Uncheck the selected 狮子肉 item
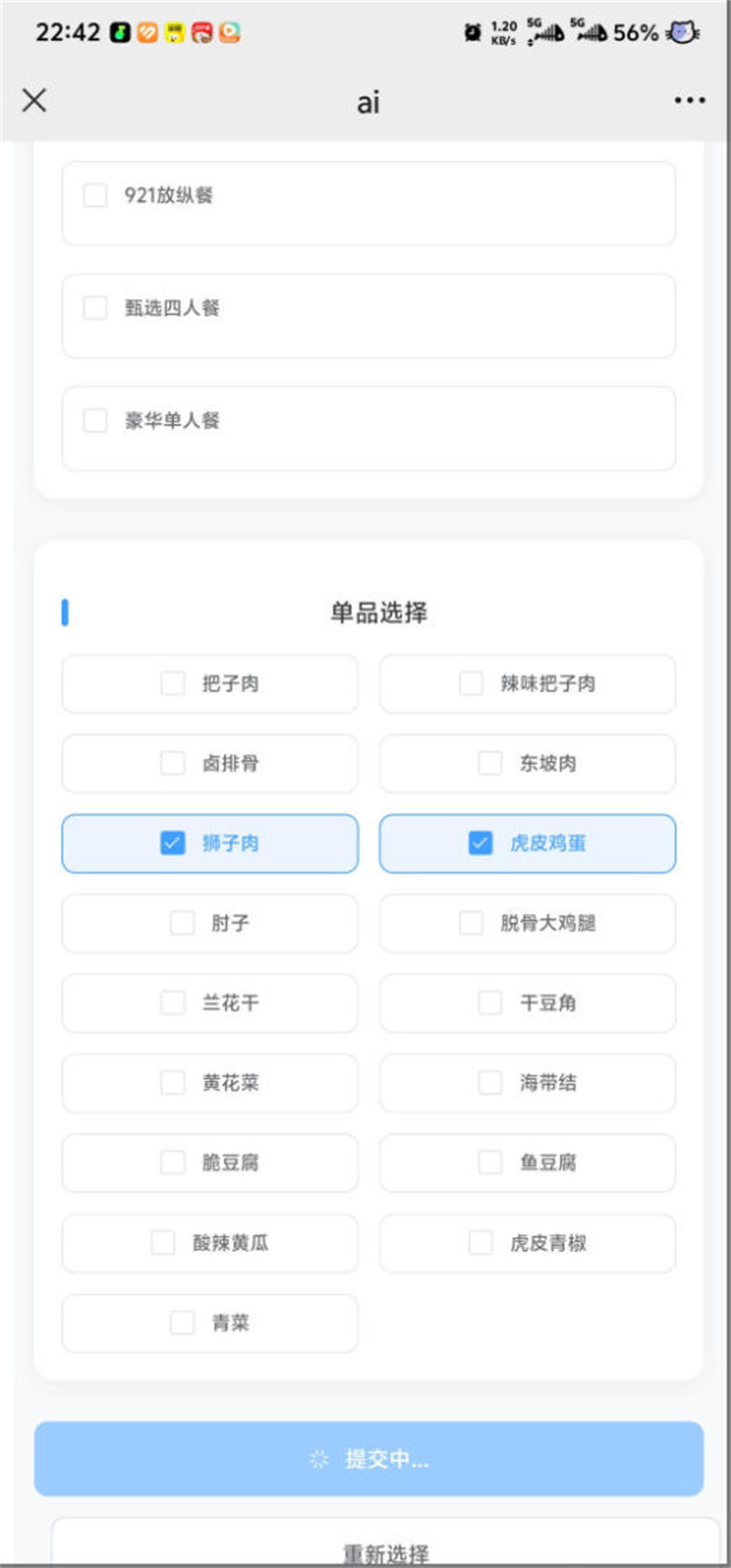The width and height of the screenshot is (731, 1568). (210, 843)
